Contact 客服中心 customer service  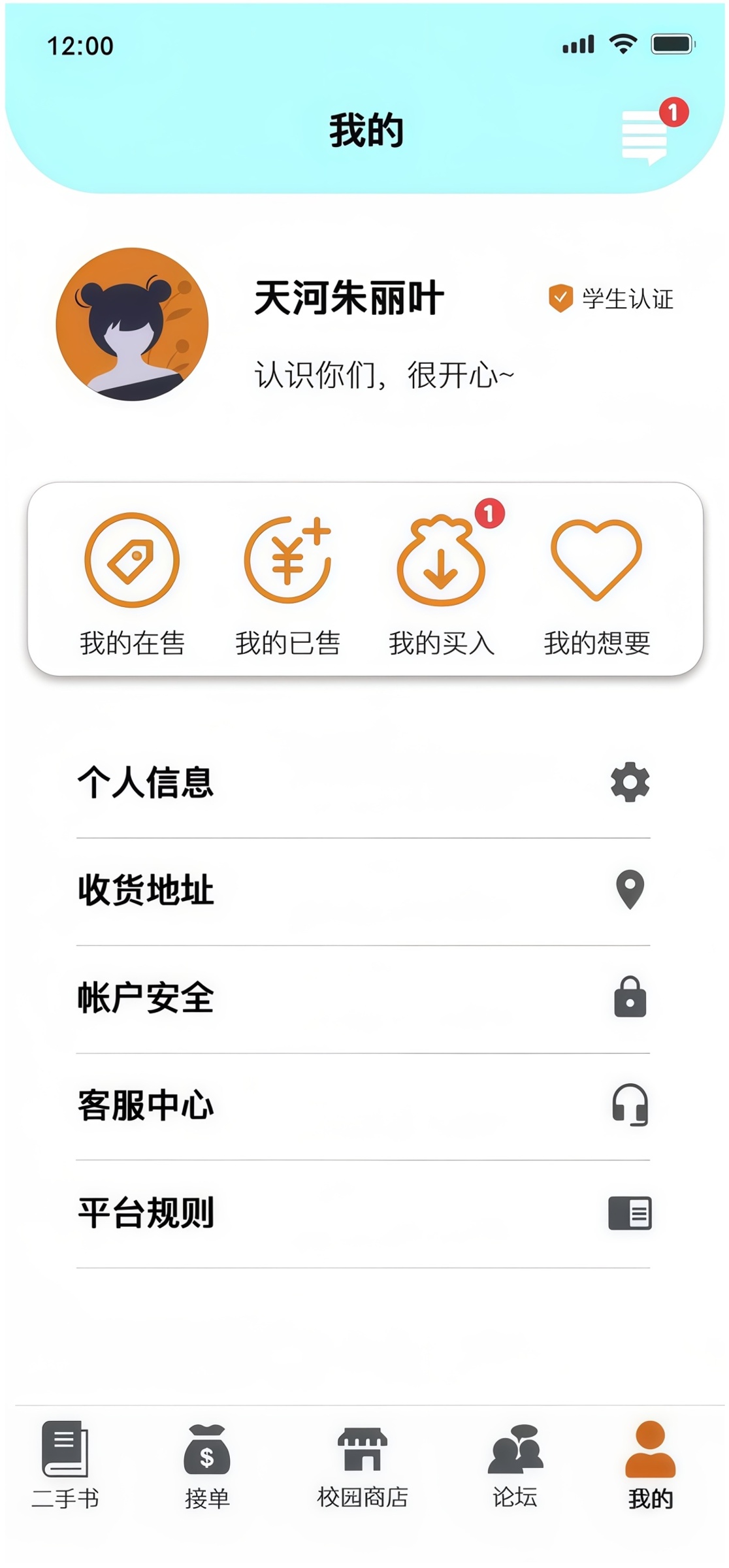[363, 1105]
